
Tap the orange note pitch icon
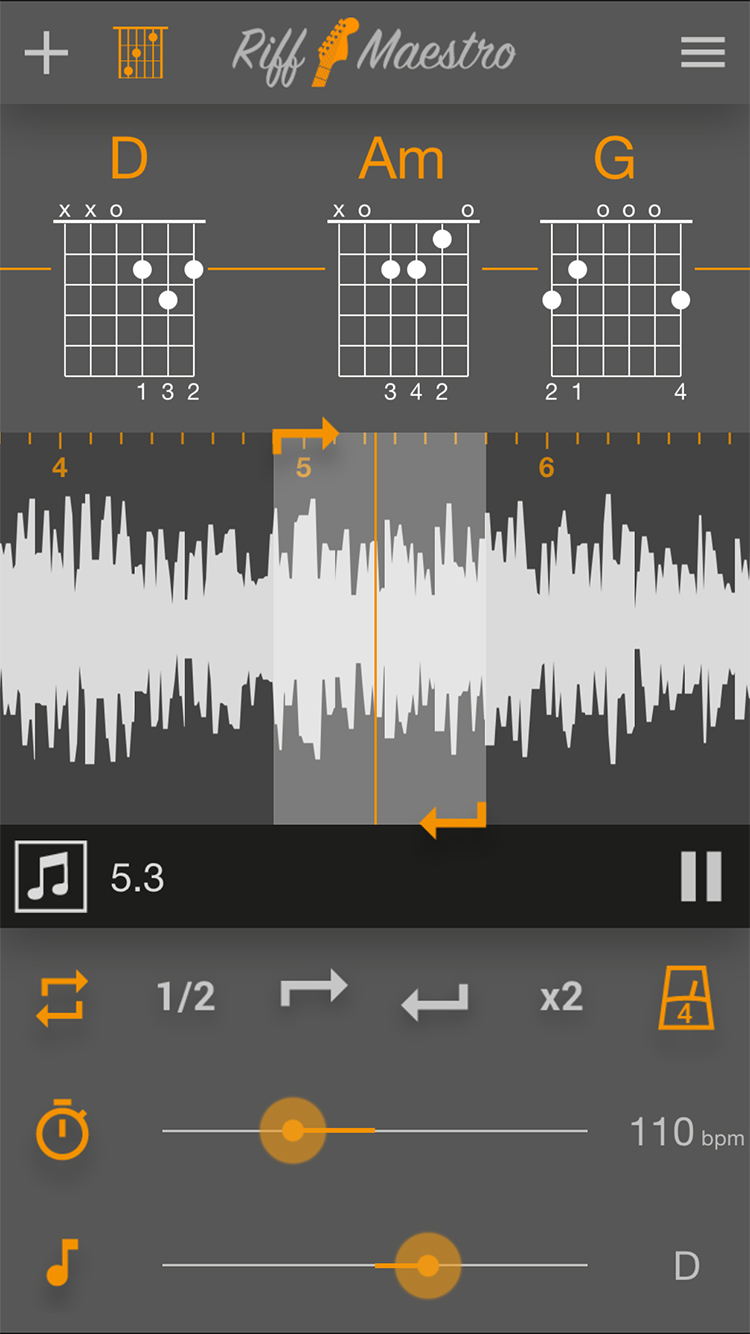[62, 1263]
